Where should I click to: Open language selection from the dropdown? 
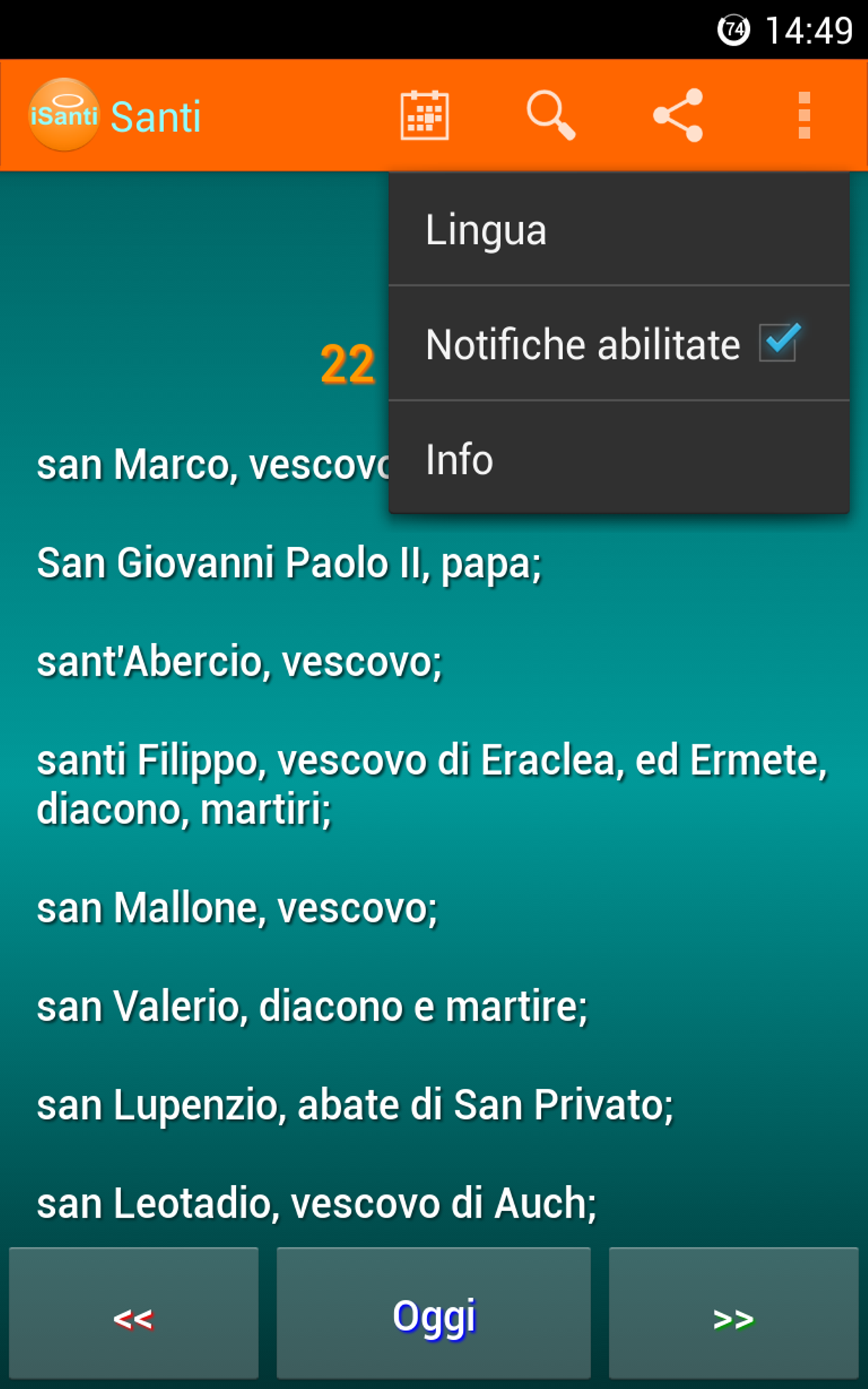tap(486, 229)
